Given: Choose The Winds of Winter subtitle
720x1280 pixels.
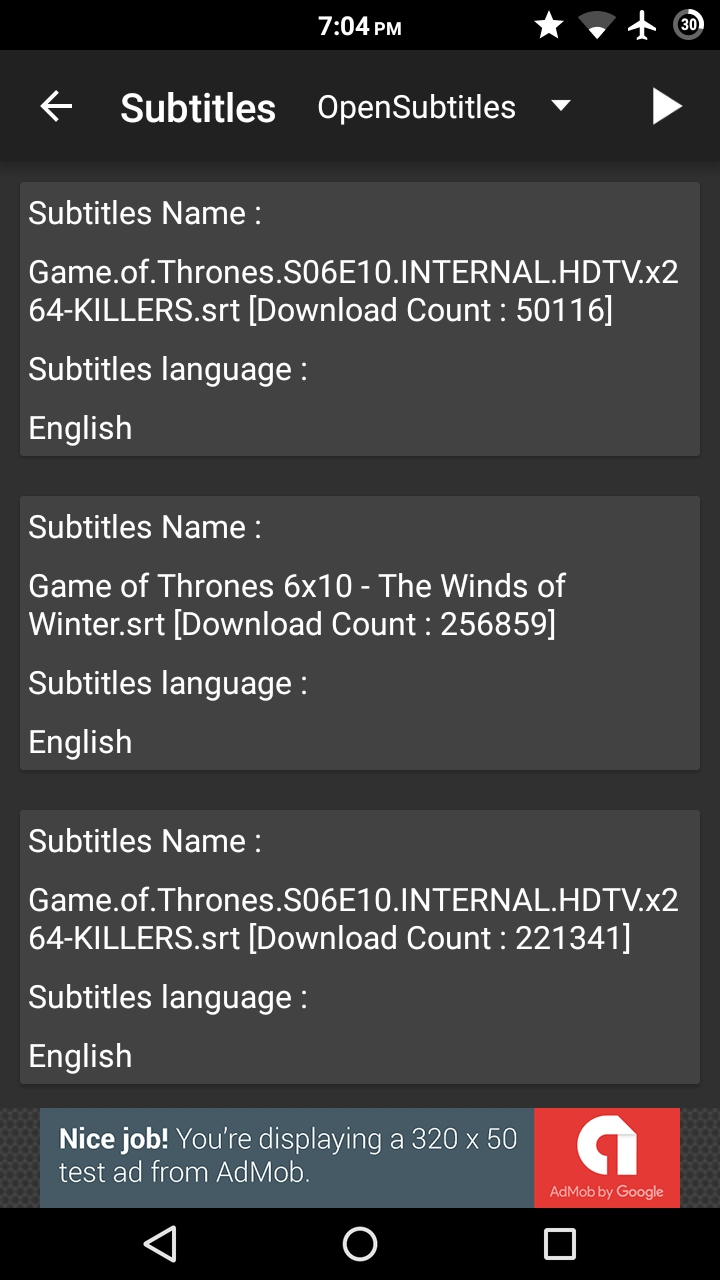Looking at the screenshot, I should (x=360, y=633).
